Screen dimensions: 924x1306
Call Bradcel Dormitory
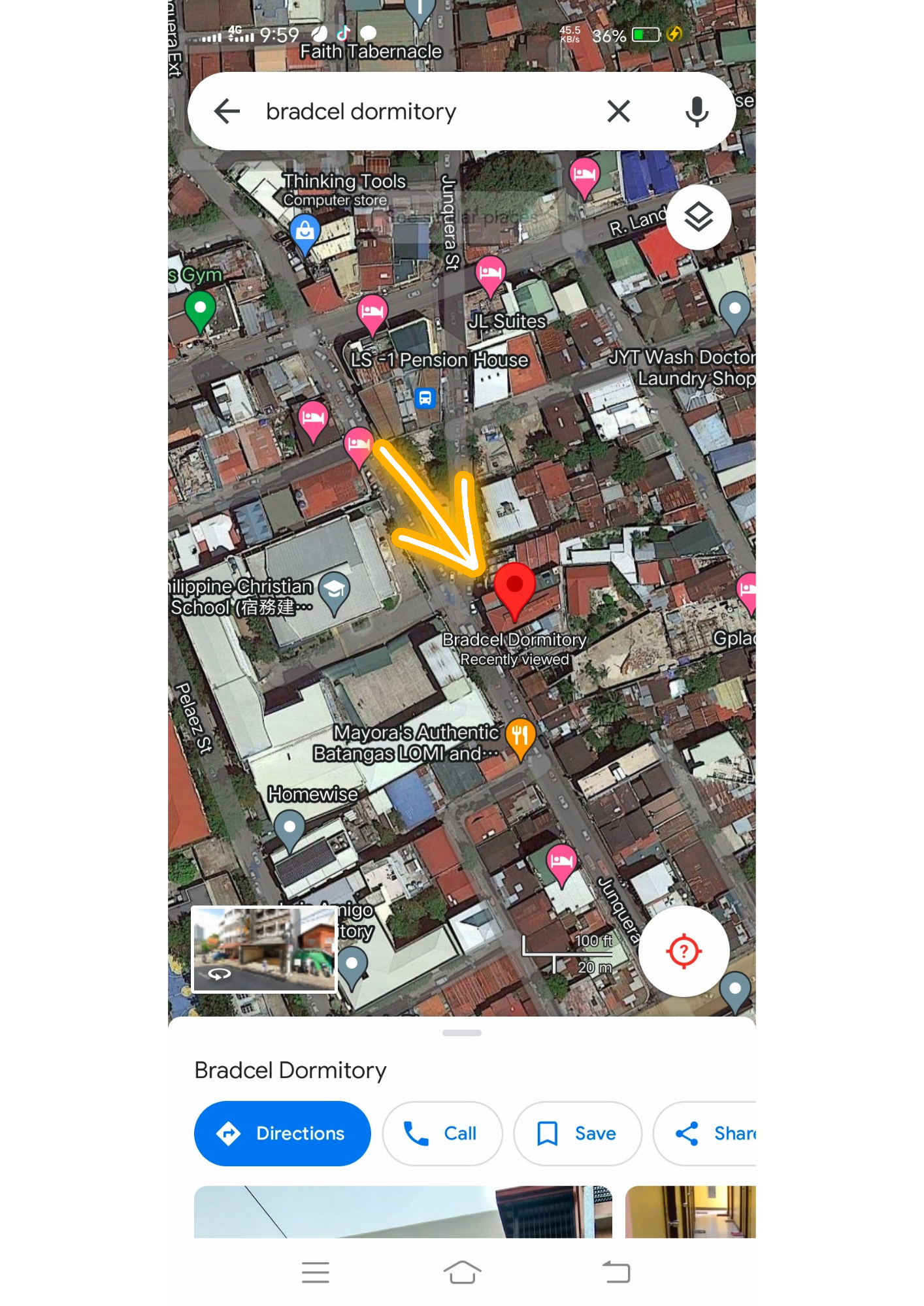[x=442, y=1133]
